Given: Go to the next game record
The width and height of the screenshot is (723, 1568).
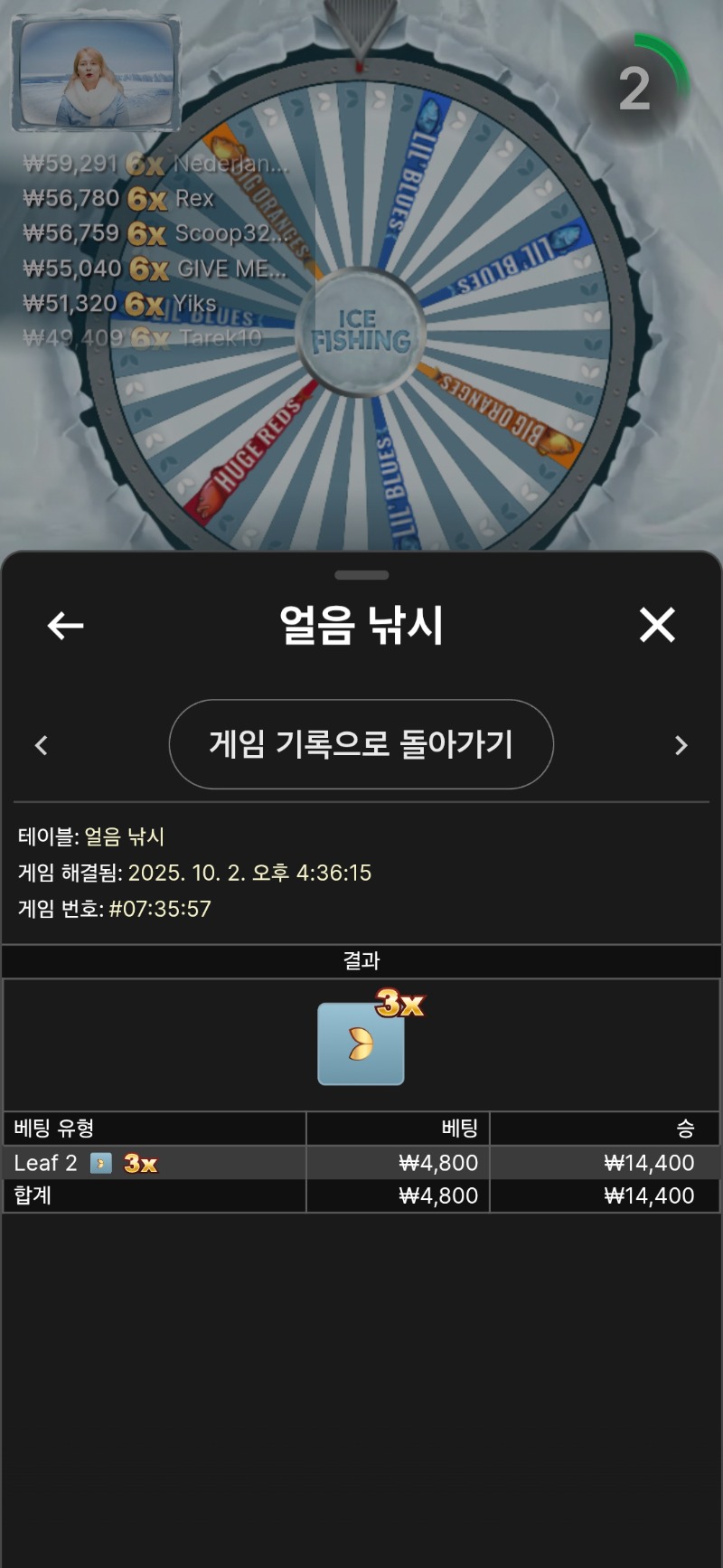Looking at the screenshot, I should coord(681,745).
